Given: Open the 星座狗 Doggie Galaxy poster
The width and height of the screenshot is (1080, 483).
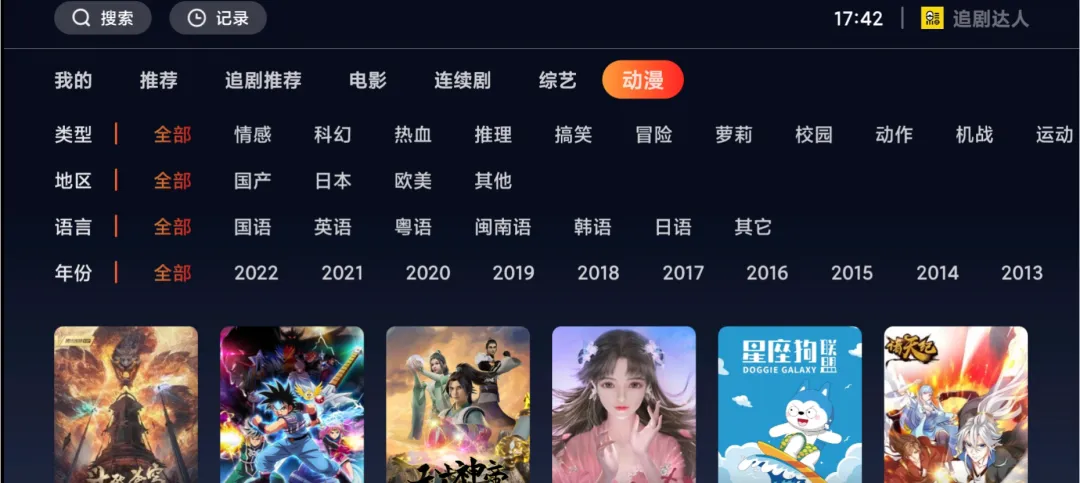Looking at the screenshot, I should coord(790,405).
